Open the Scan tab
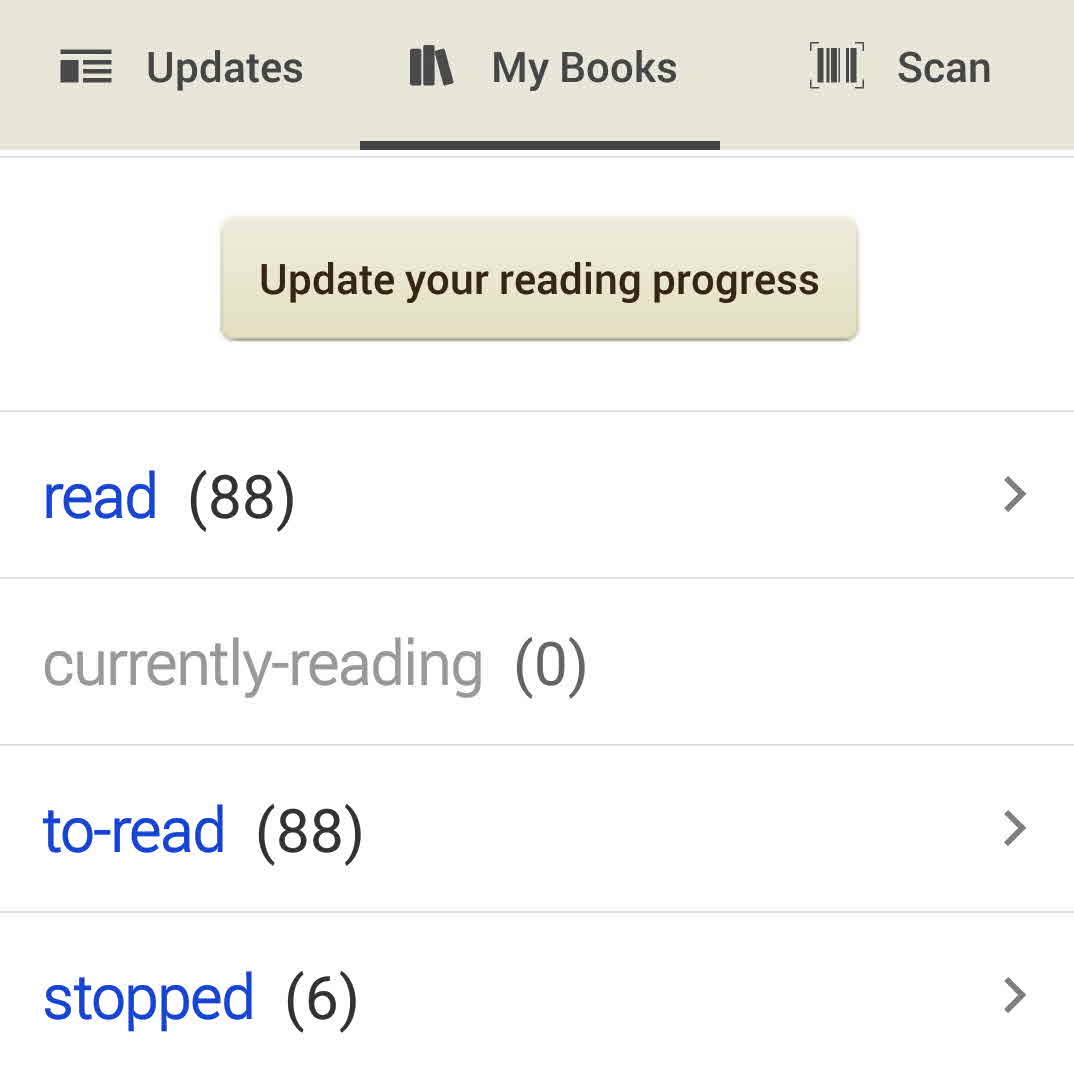This screenshot has width=1074, height=1074. (899, 69)
